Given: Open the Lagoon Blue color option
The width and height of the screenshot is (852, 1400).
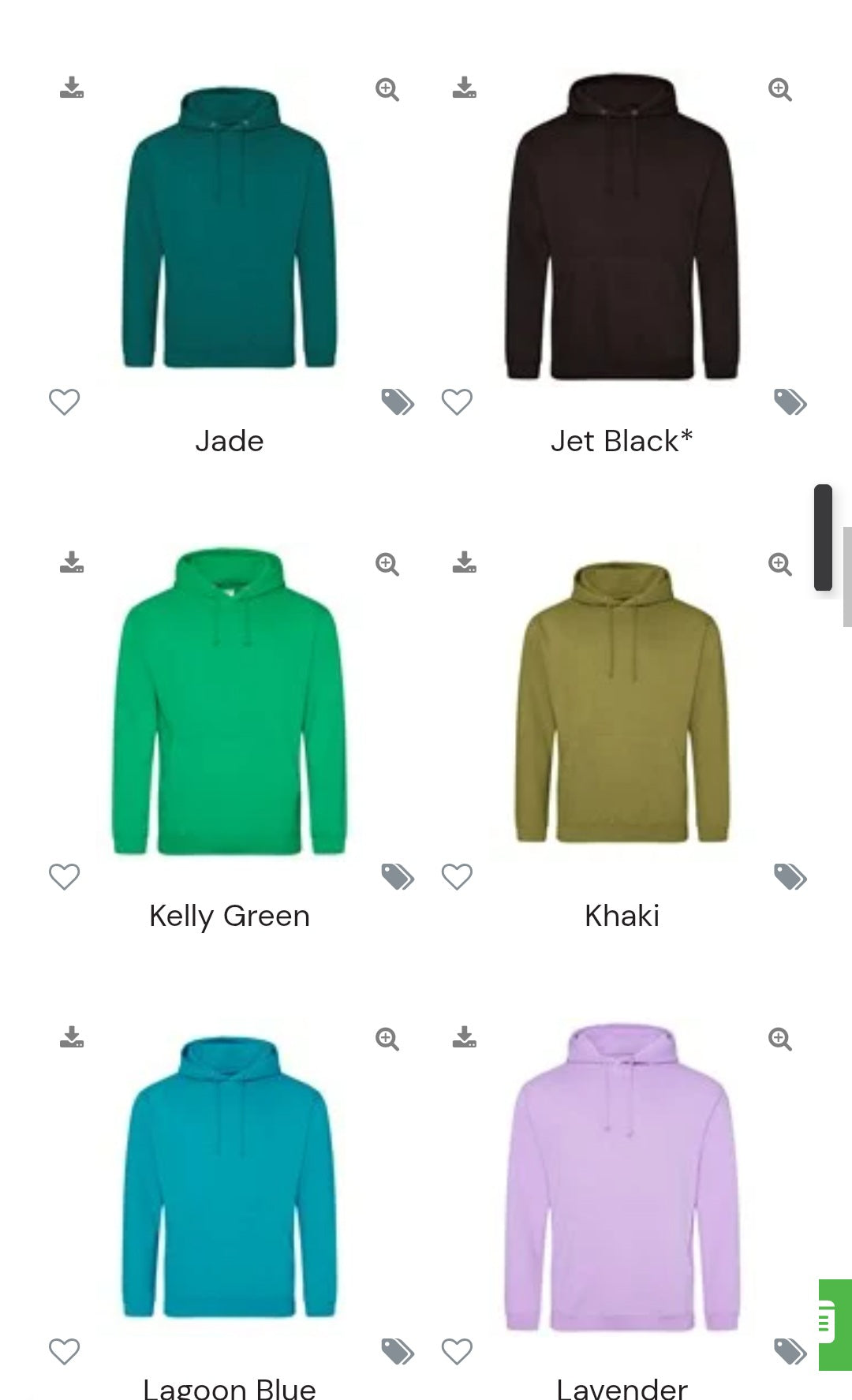Looking at the screenshot, I should point(229,1386).
